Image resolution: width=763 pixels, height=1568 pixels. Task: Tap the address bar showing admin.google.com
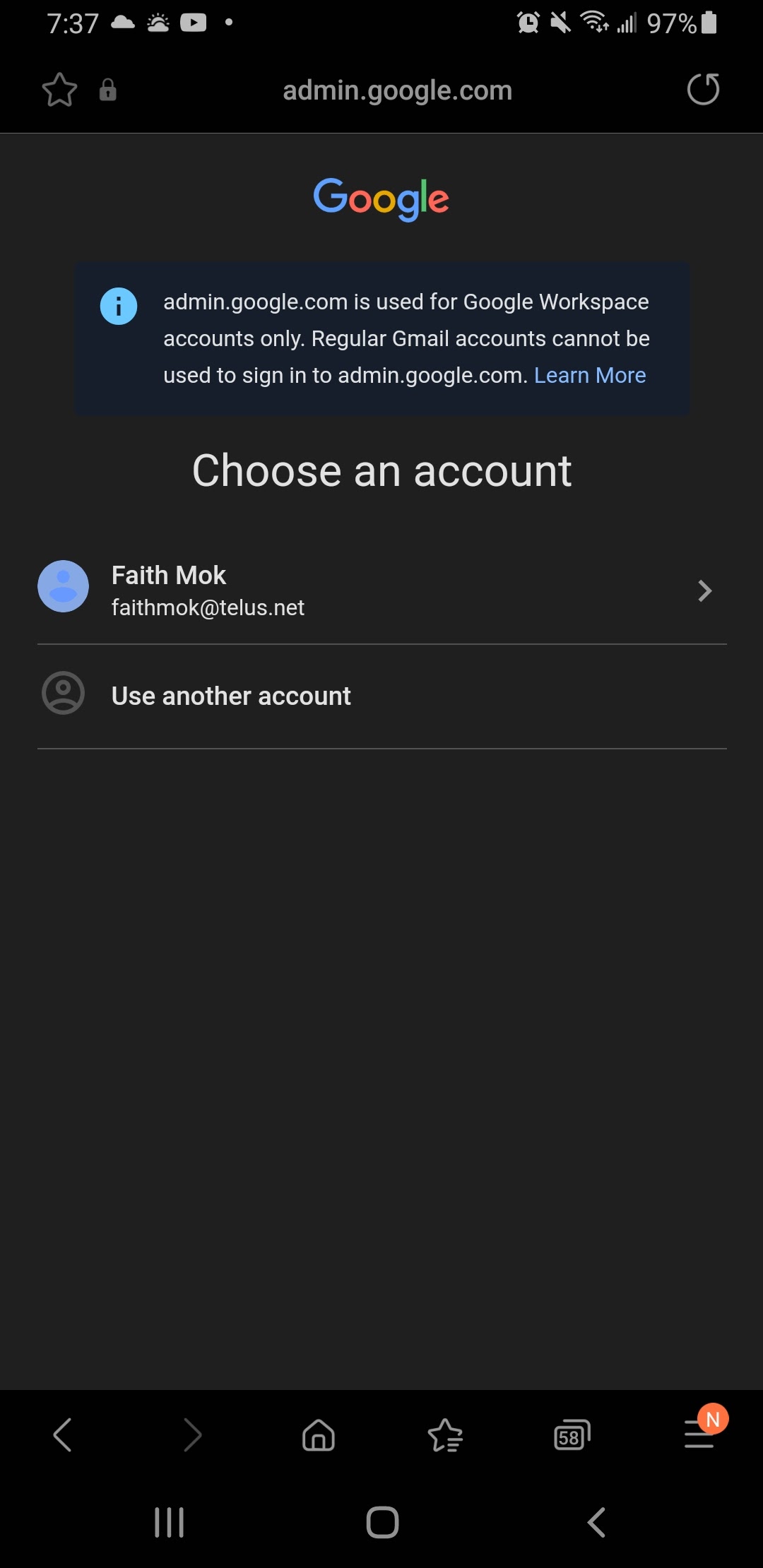tap(397, 90)
